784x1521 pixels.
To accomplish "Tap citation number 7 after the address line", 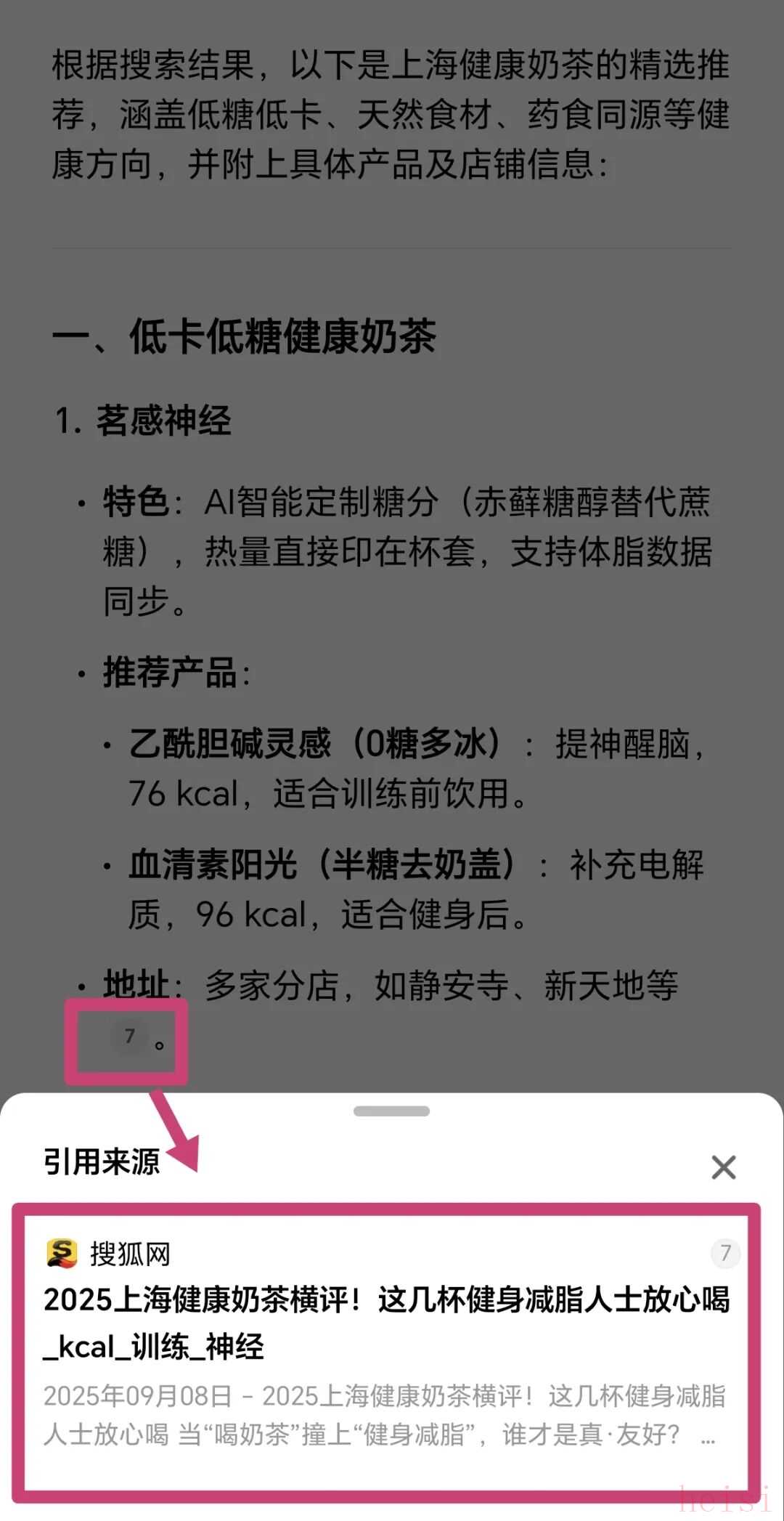I will point(130,1036).
